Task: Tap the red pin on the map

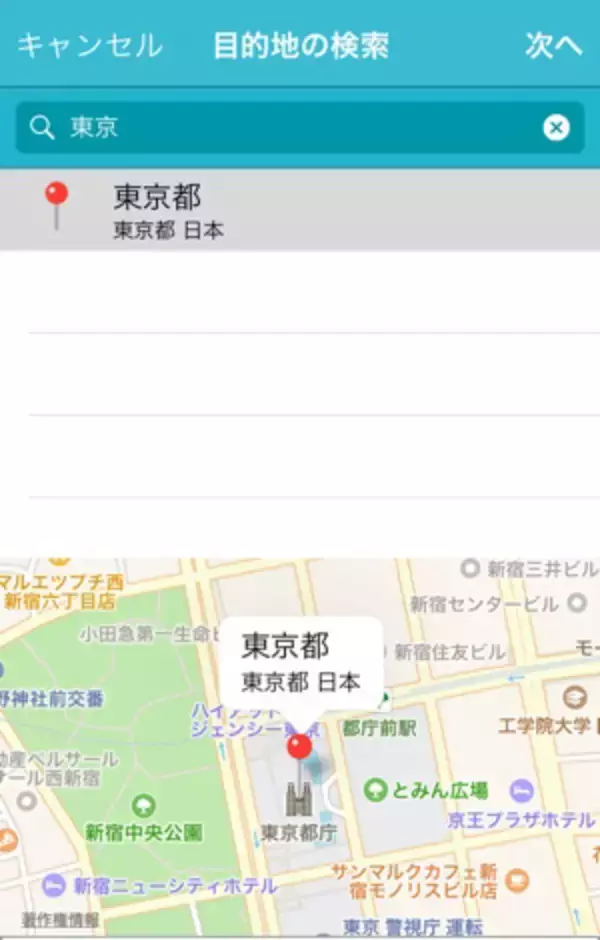Action: (299, 747)
